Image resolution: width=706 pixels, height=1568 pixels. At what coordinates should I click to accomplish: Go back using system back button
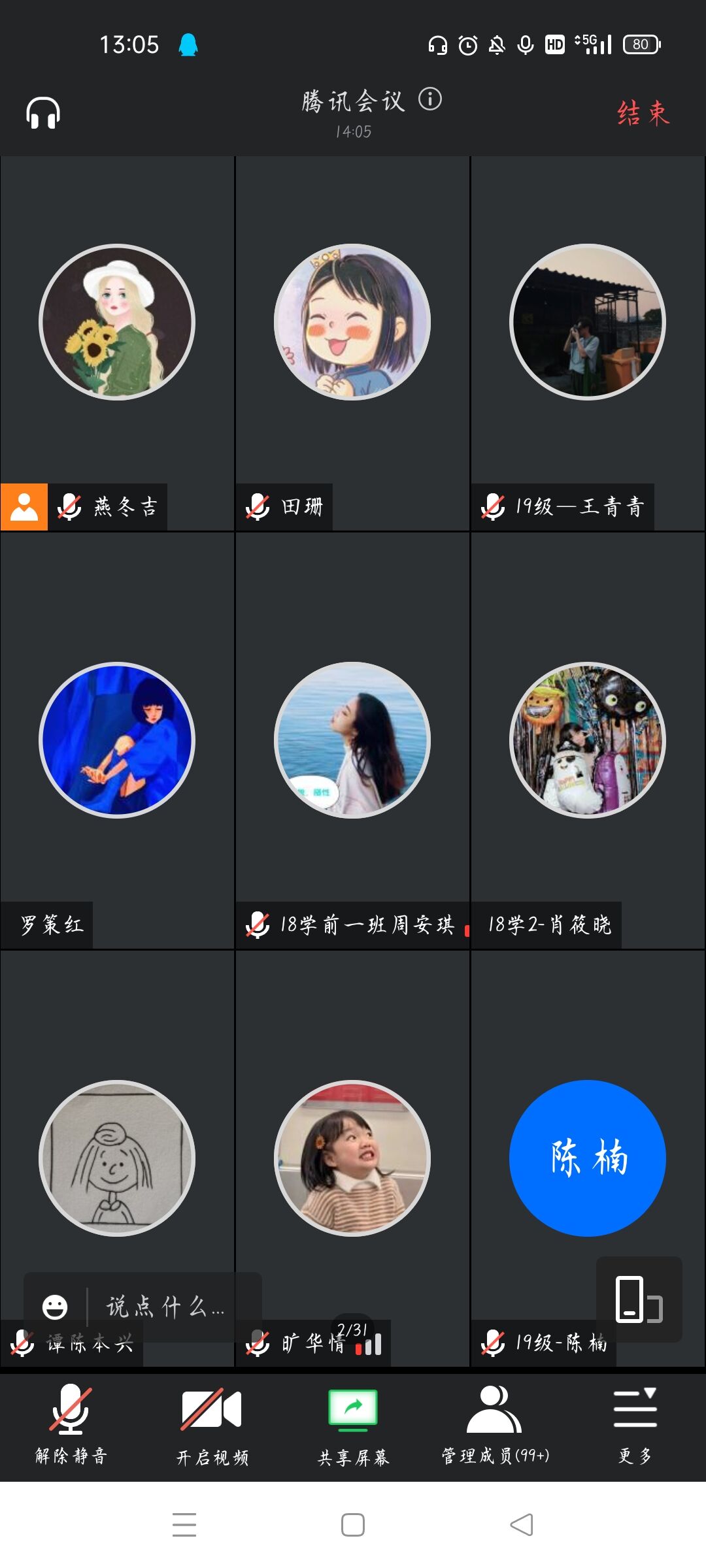pos(522,1525)
